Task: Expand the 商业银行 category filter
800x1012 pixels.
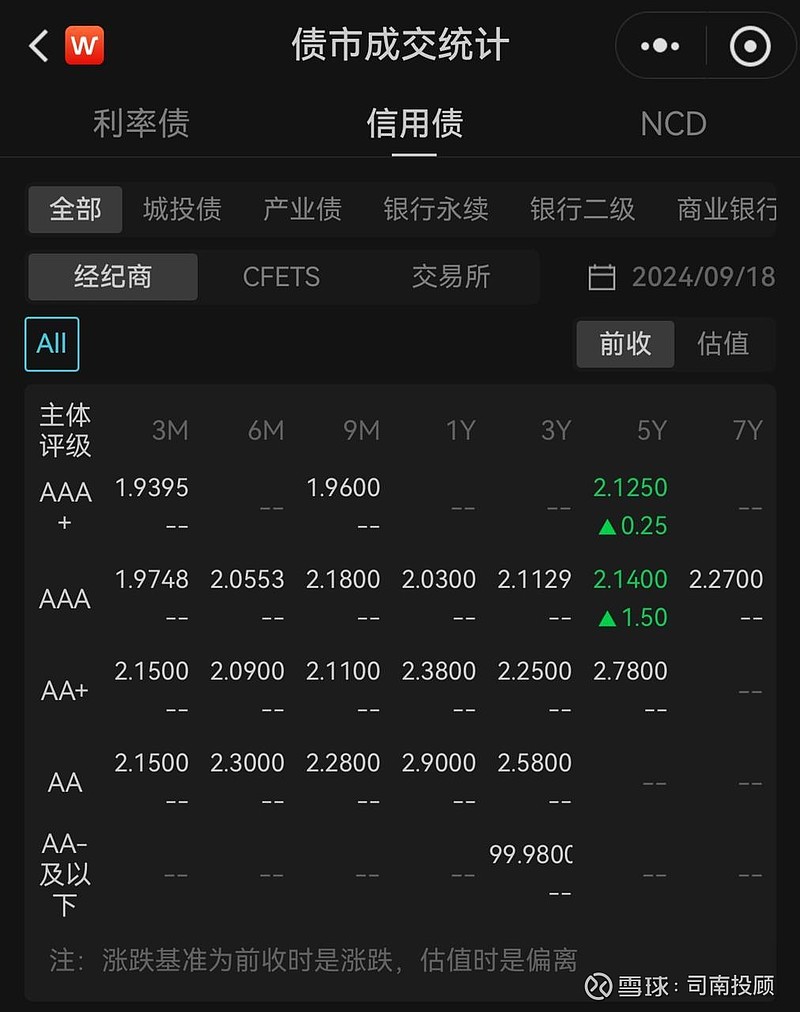Action: (731, 210)
